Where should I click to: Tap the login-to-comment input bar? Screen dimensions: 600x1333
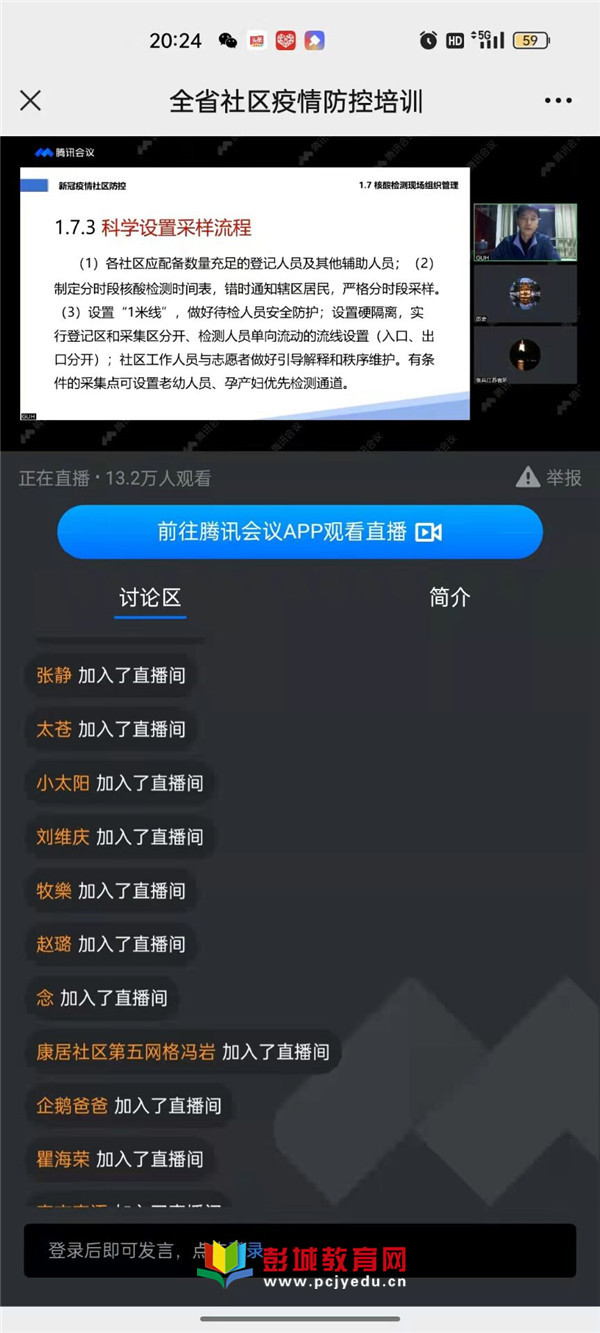pyautogui.click(x=300, y=1251)
